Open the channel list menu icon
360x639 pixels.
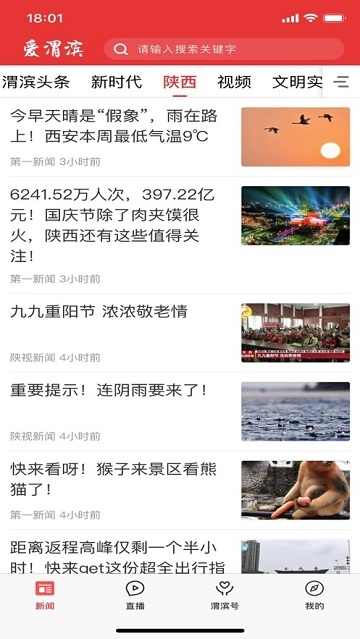(x=341, y=82)
